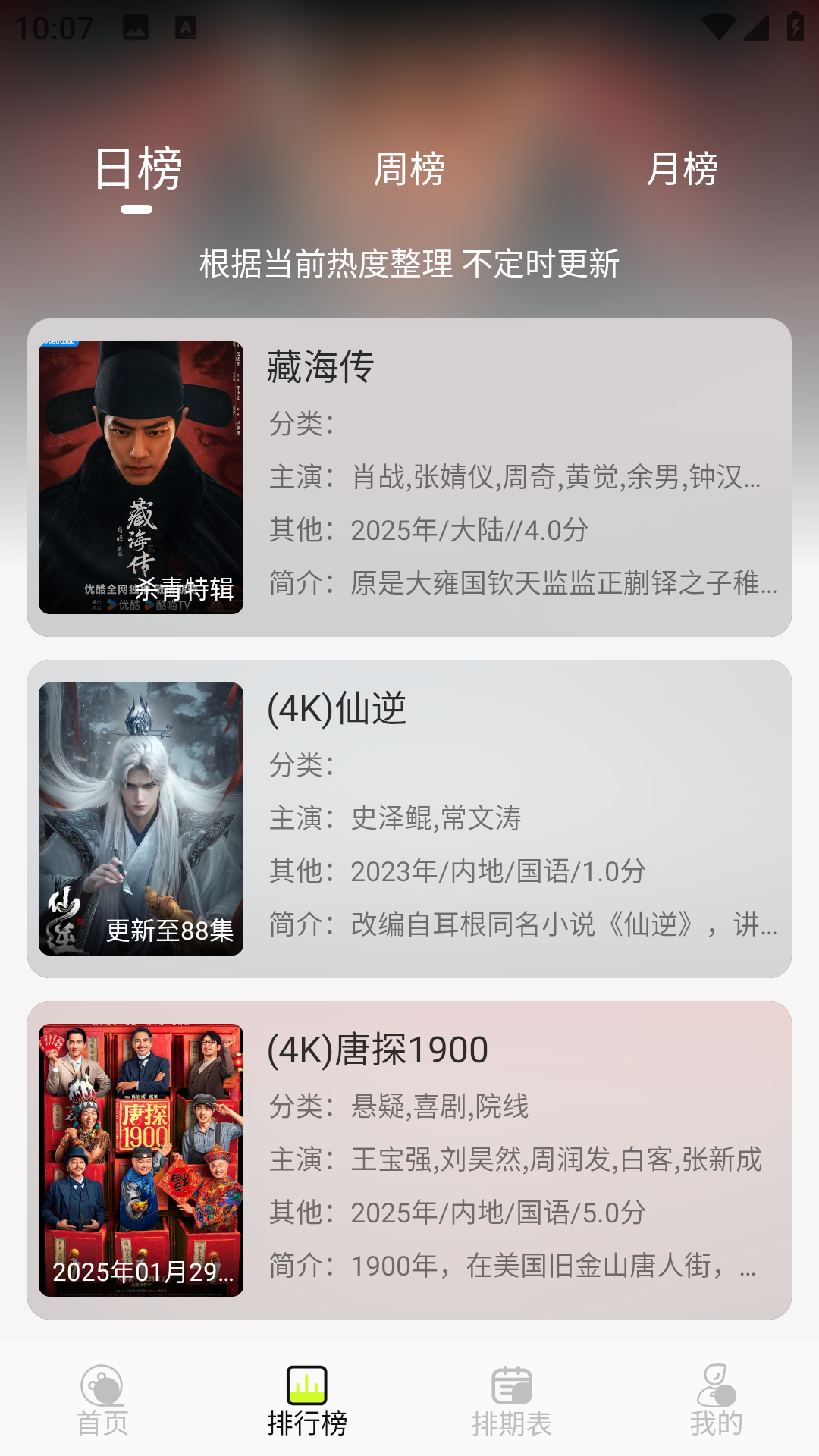Open the (4K)仙逆 card
The image size is (819, 1456).
click(409, 819)
